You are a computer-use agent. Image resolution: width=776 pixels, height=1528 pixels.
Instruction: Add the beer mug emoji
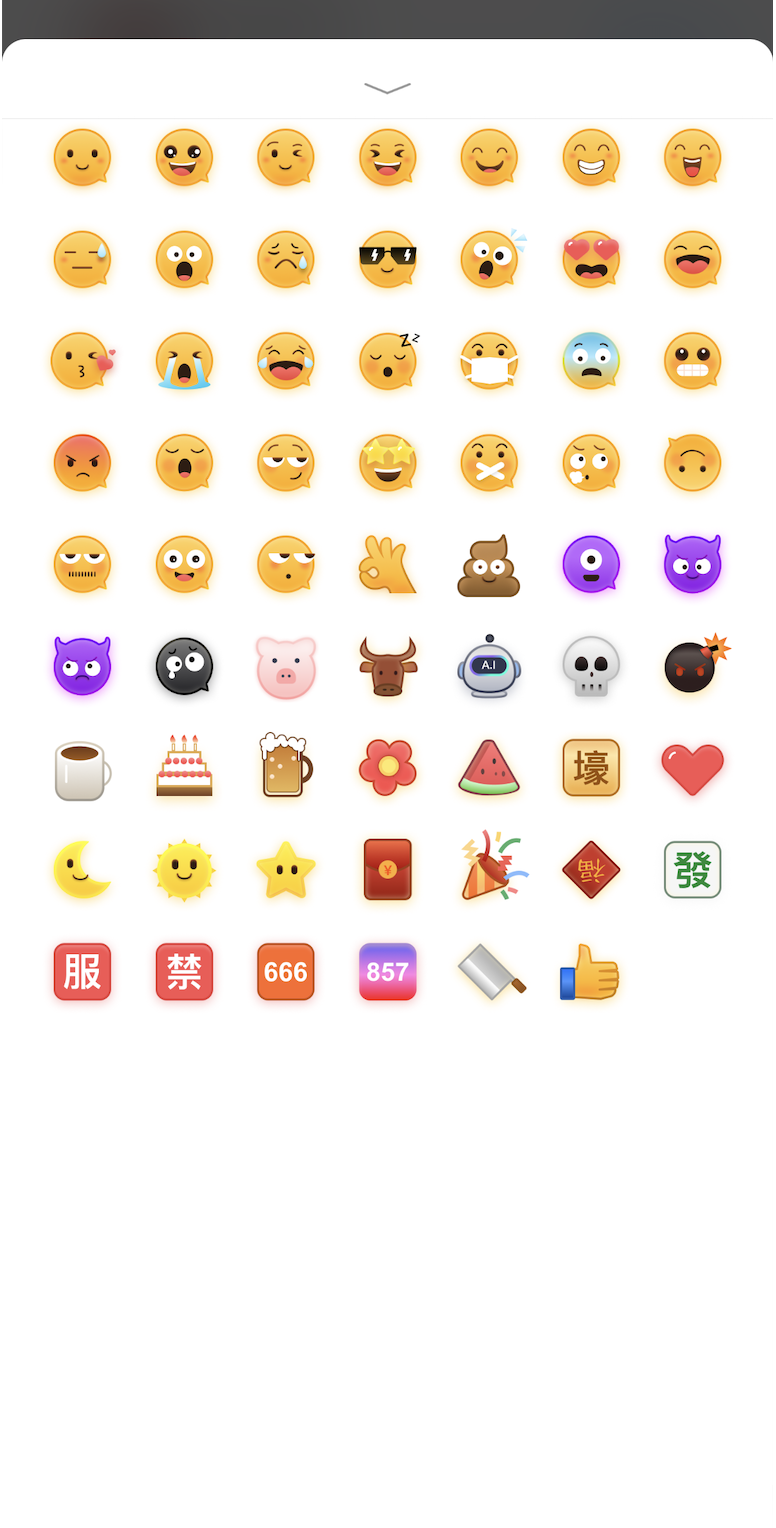286,767
